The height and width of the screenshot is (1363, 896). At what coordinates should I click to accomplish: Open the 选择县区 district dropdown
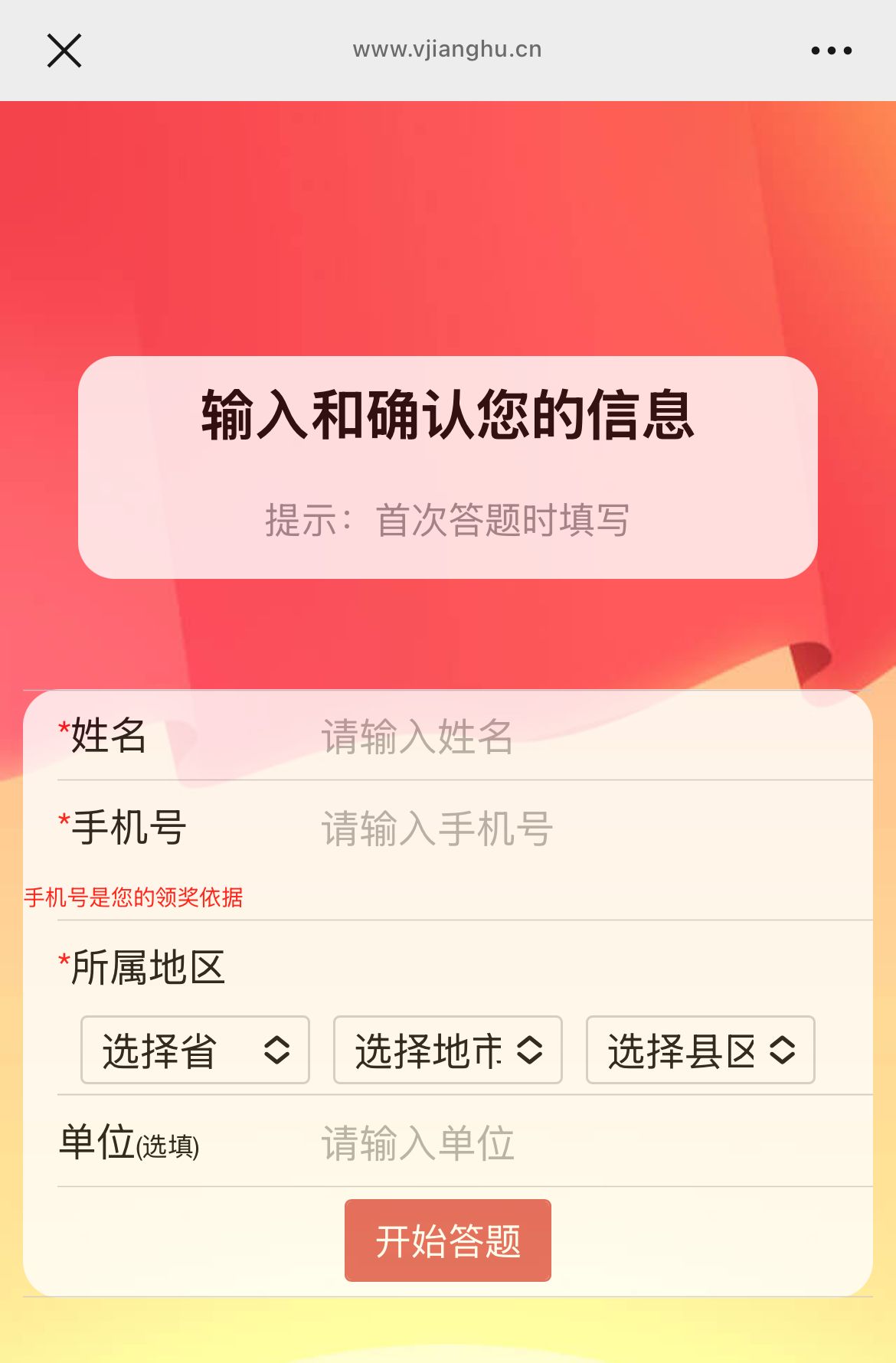point(700,1050)
